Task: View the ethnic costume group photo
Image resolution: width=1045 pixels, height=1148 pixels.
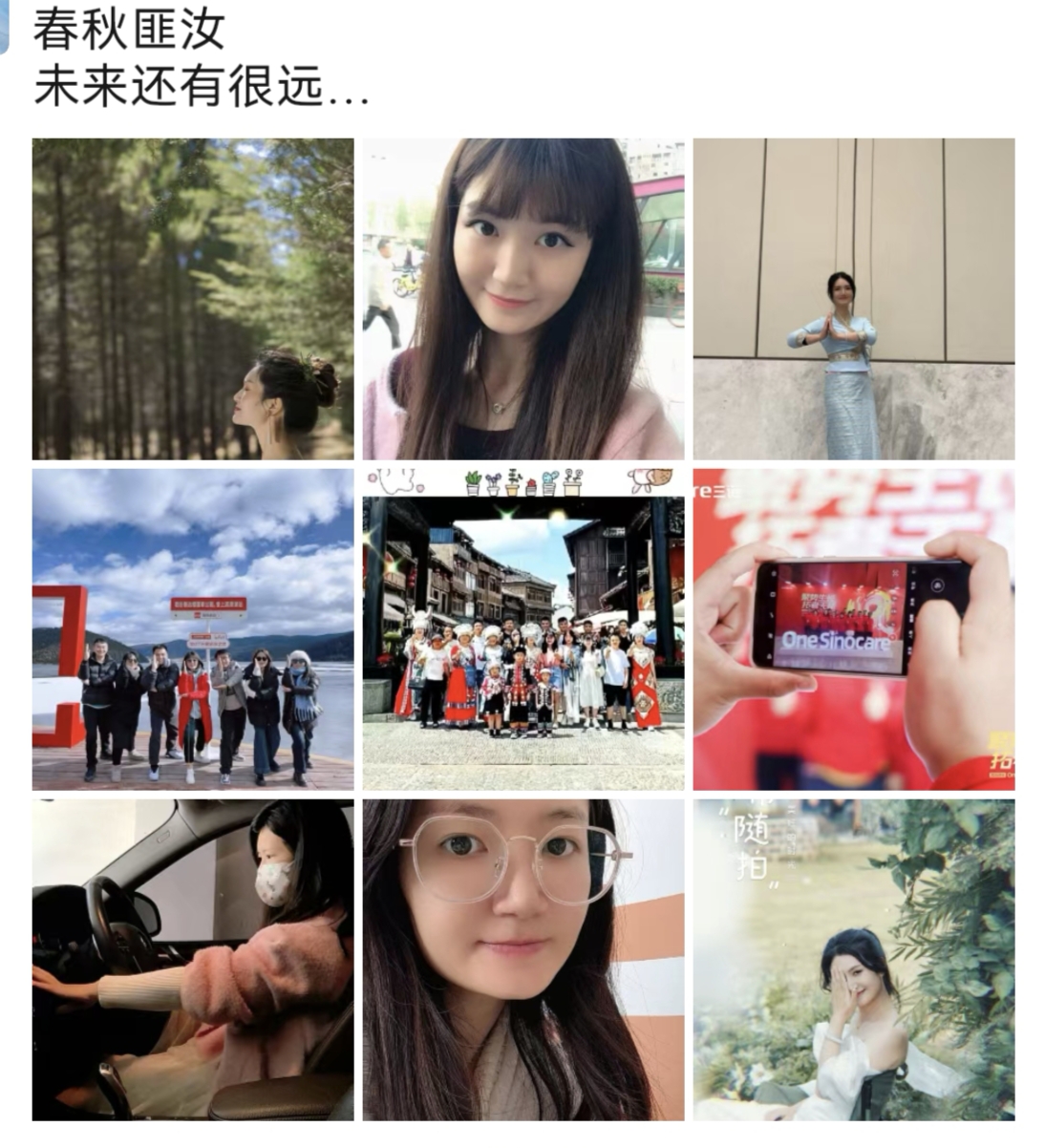Action: coord(523,629)
